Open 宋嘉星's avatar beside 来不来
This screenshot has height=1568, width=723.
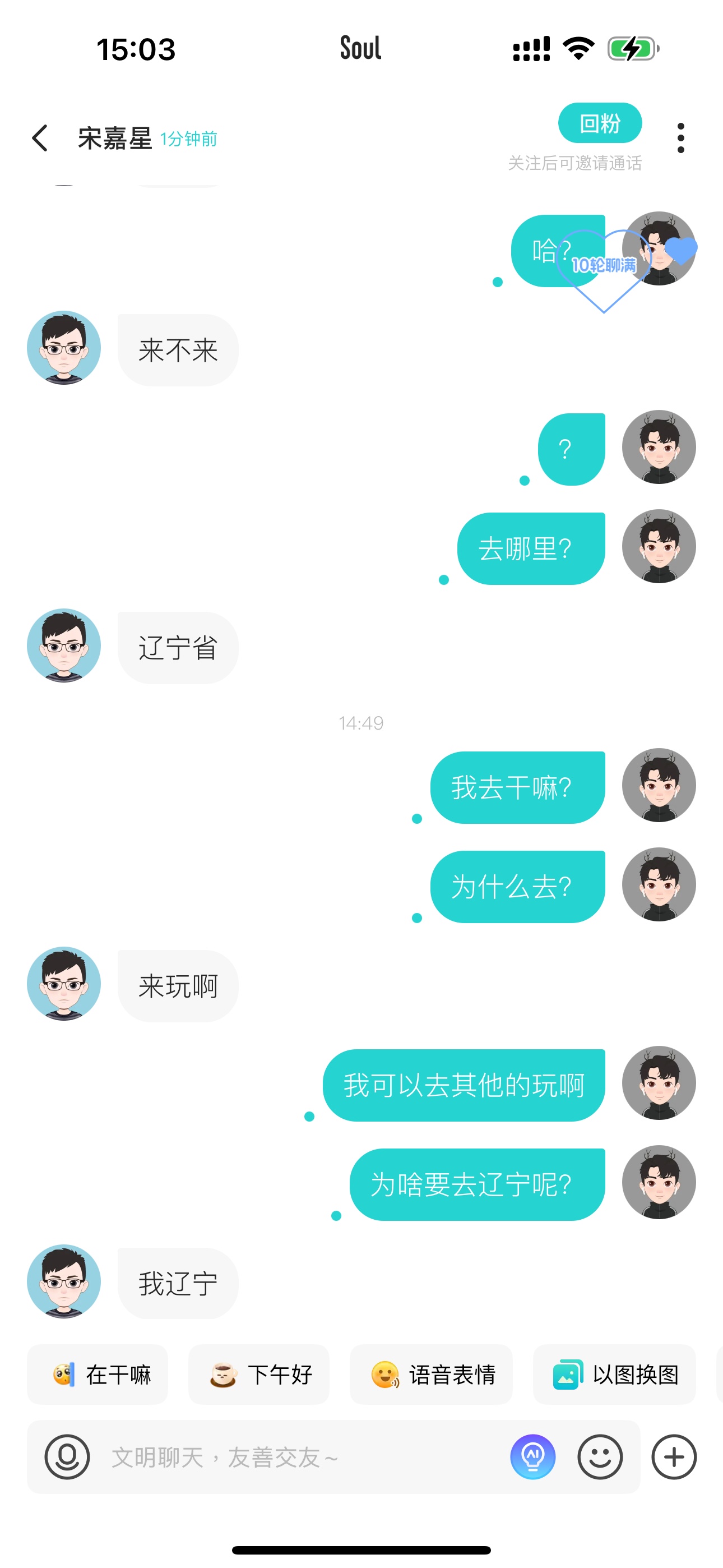click(x=64, y=348)
